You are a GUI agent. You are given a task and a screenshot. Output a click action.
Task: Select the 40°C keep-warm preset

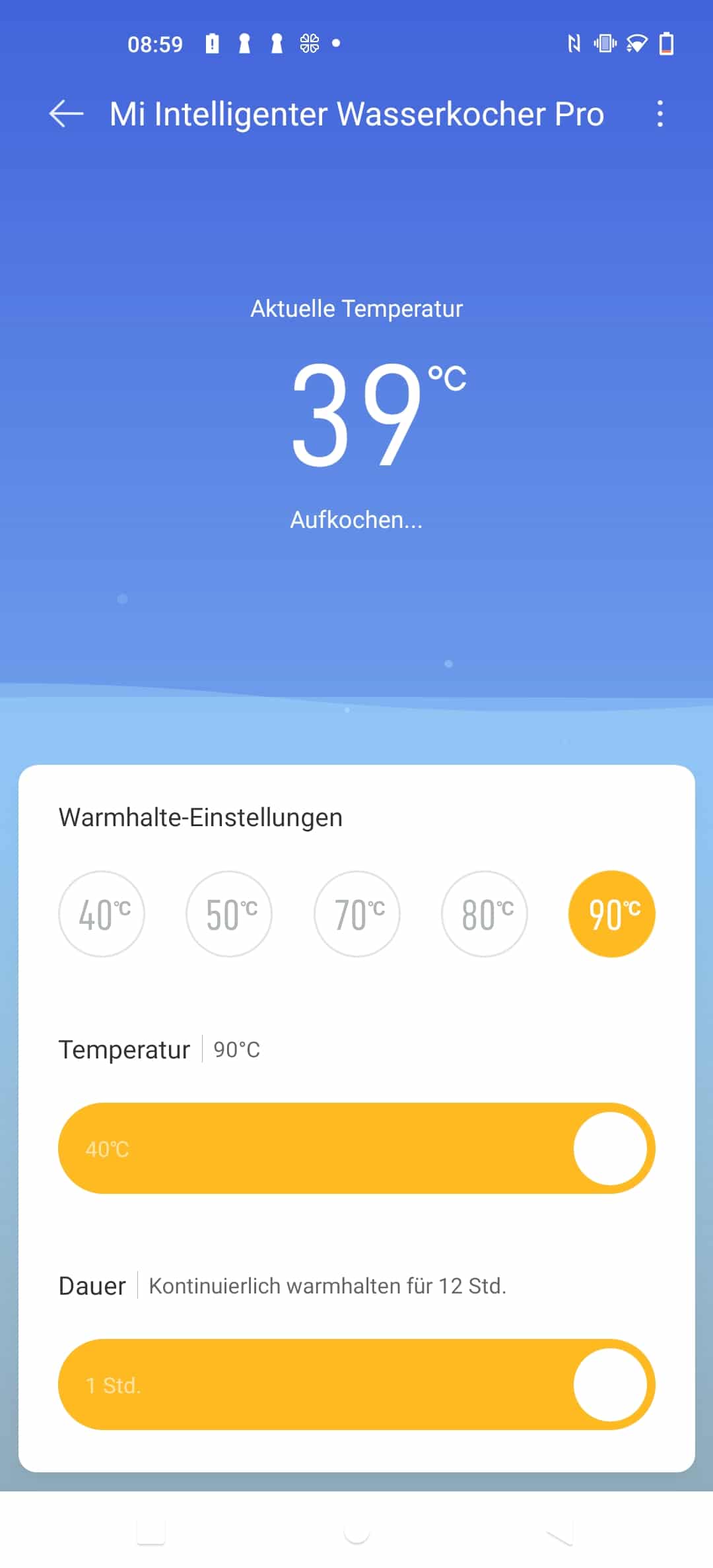[102, 914]
